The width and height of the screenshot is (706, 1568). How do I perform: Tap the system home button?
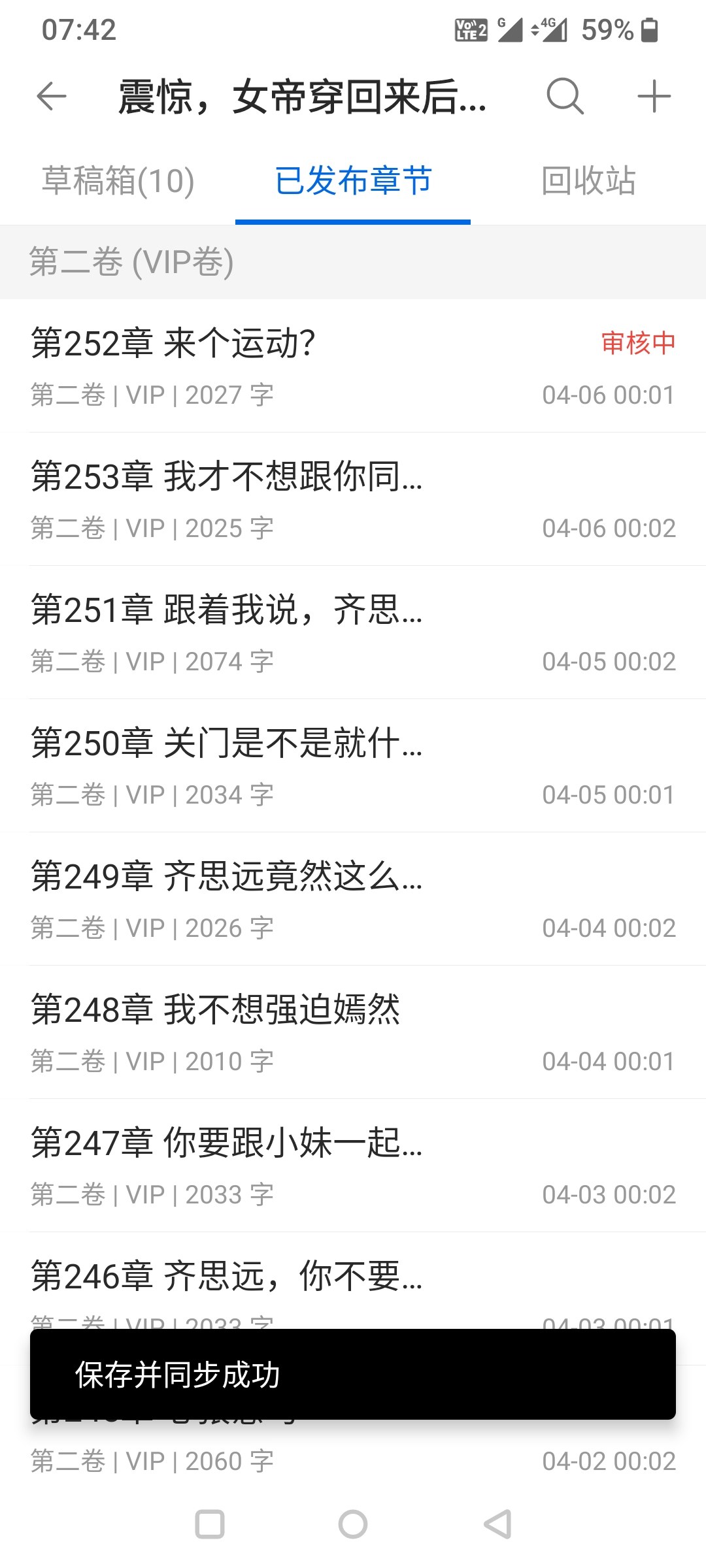tap(353, 1524)
